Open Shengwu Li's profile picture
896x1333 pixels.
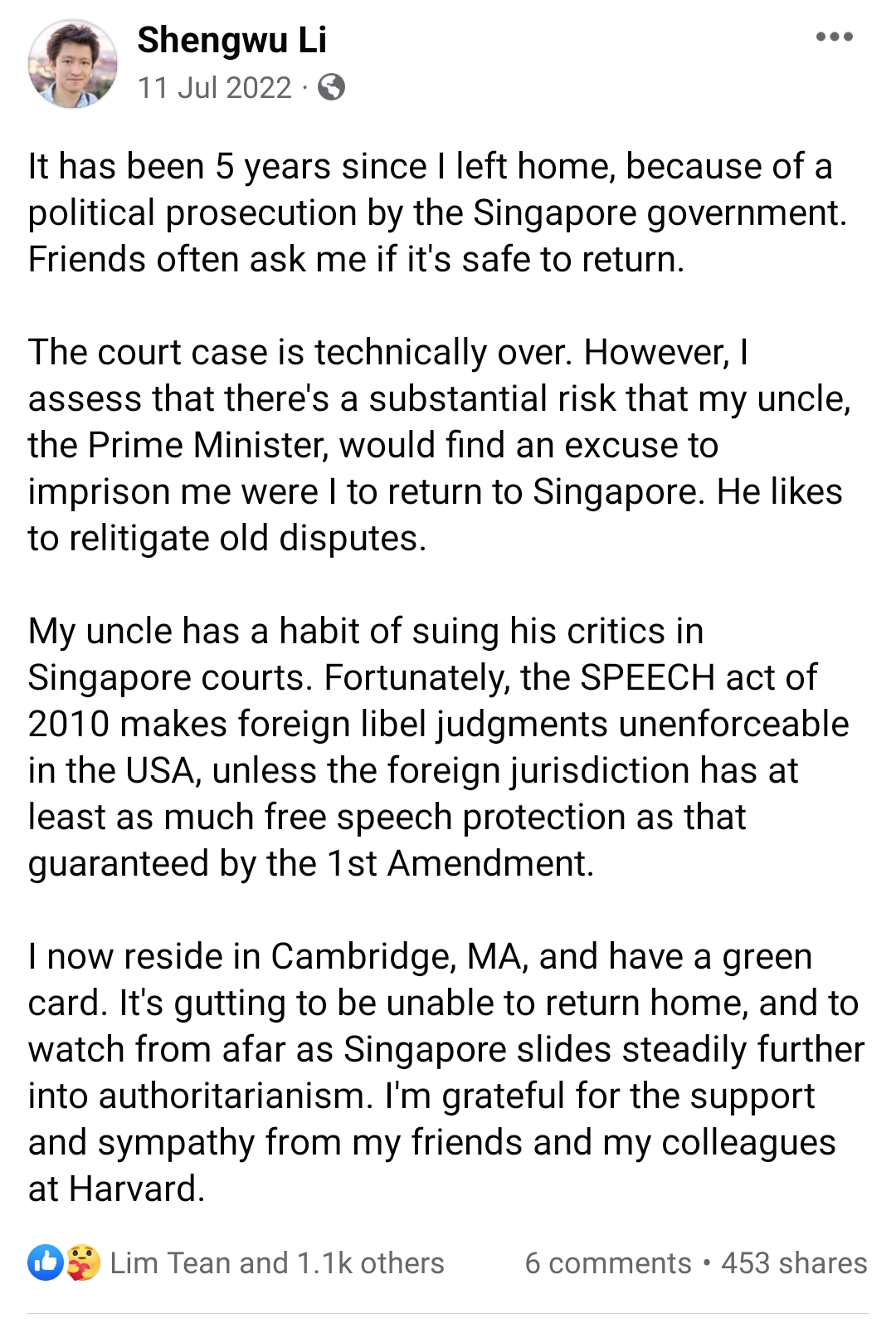73,64
